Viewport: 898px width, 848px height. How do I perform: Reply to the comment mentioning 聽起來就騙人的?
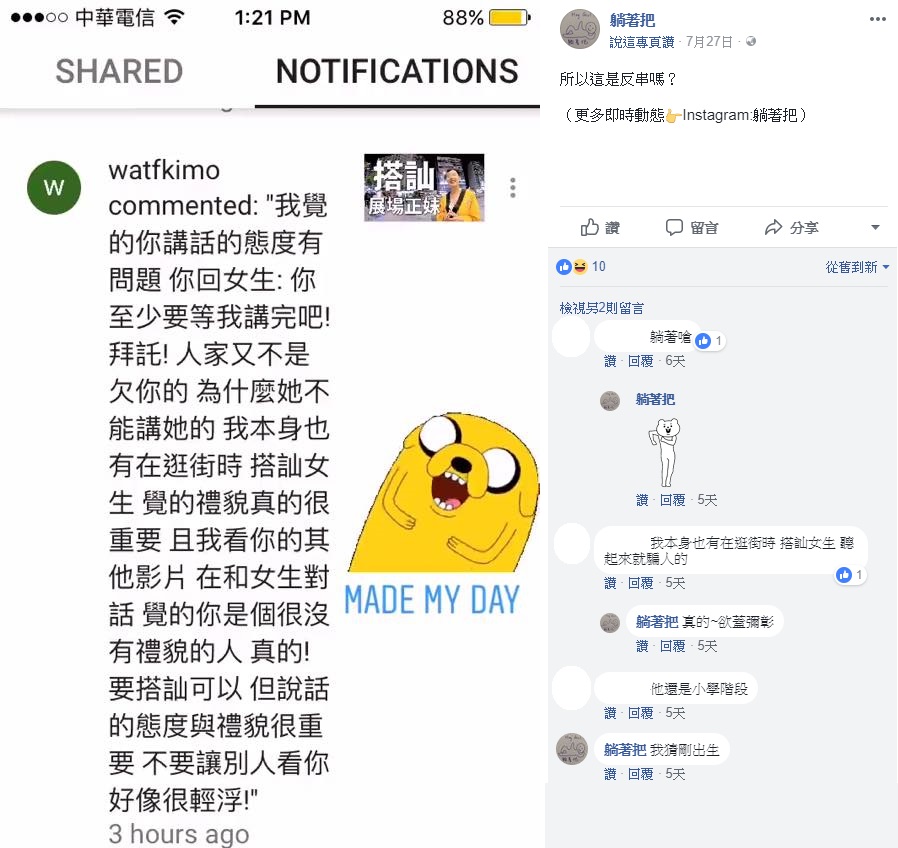(x=640, y=583)
